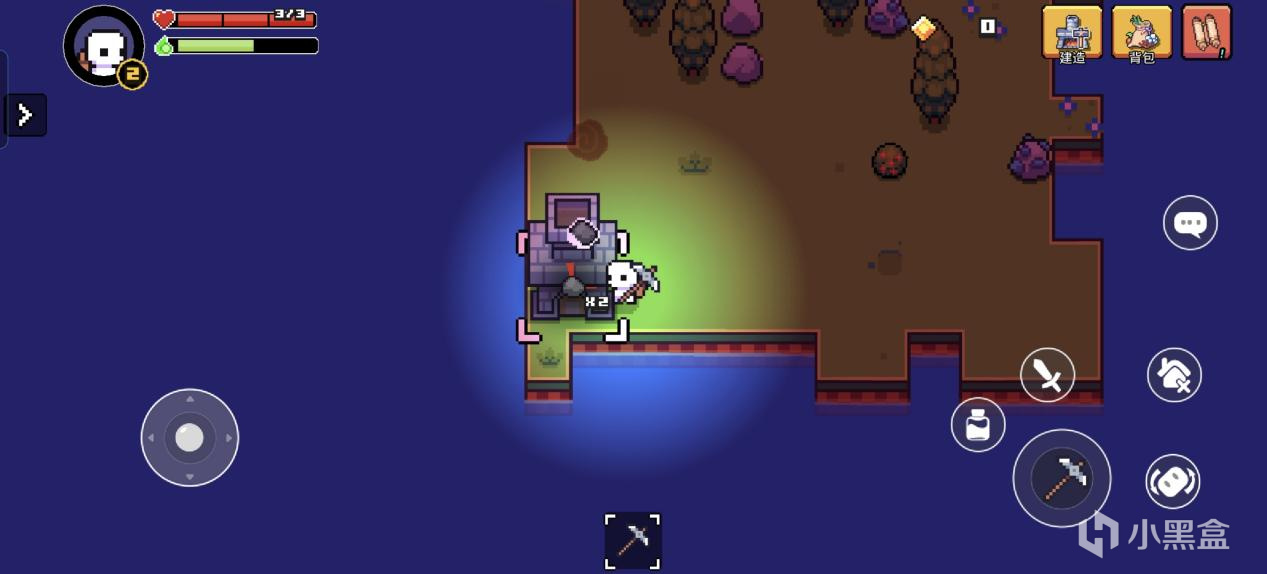The width and height of the screenshot is (1267, 574).
Task: Expand the left side panel arrow
Action: 25,115
